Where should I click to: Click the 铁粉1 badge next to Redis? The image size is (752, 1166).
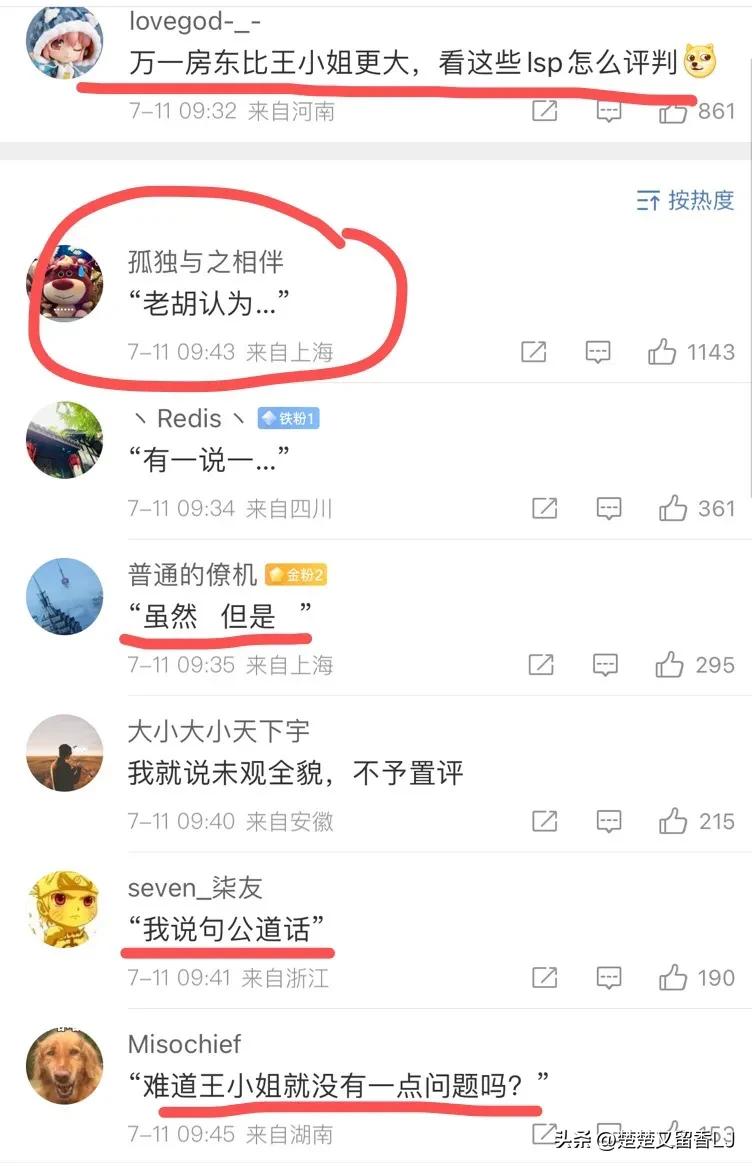[x=289, y=418]
